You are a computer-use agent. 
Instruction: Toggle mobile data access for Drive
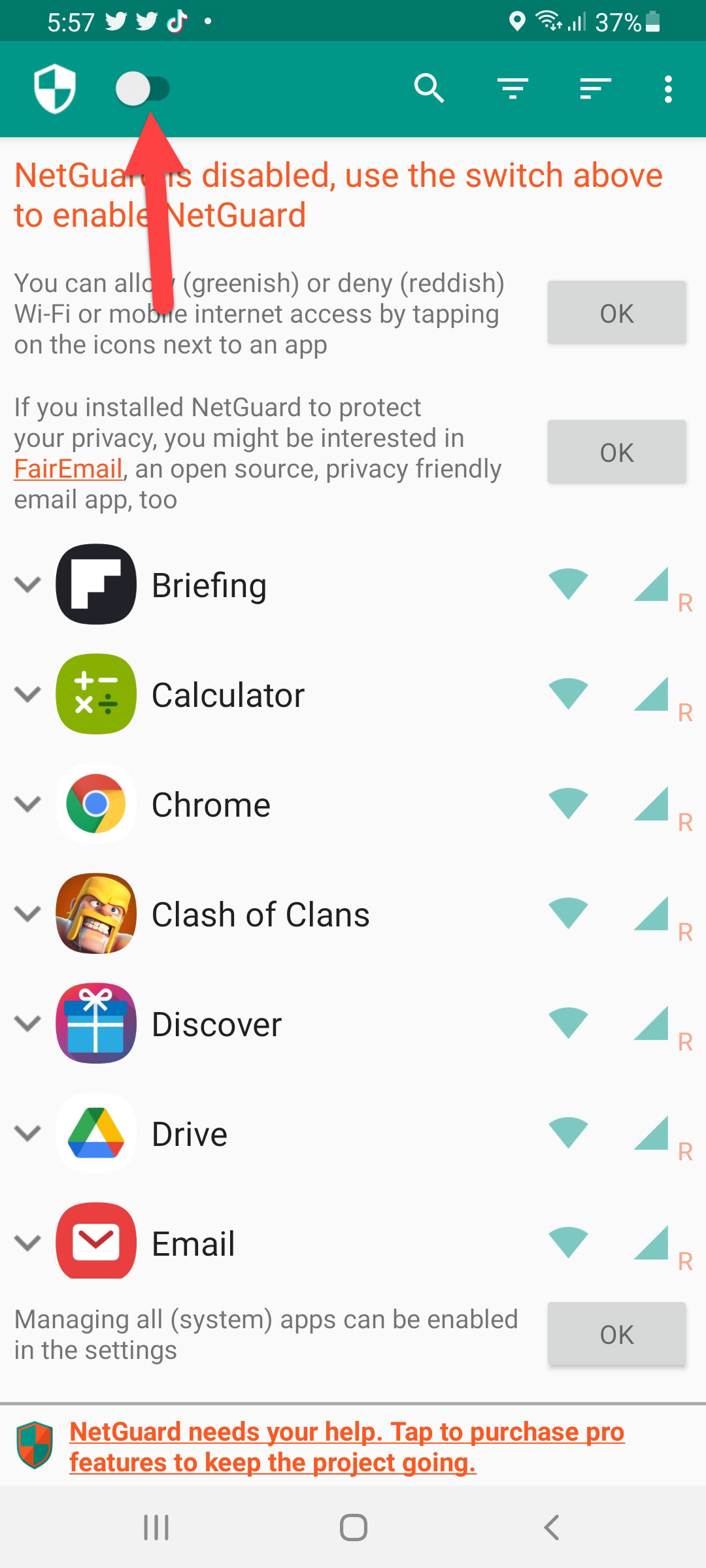[651, 1133]
